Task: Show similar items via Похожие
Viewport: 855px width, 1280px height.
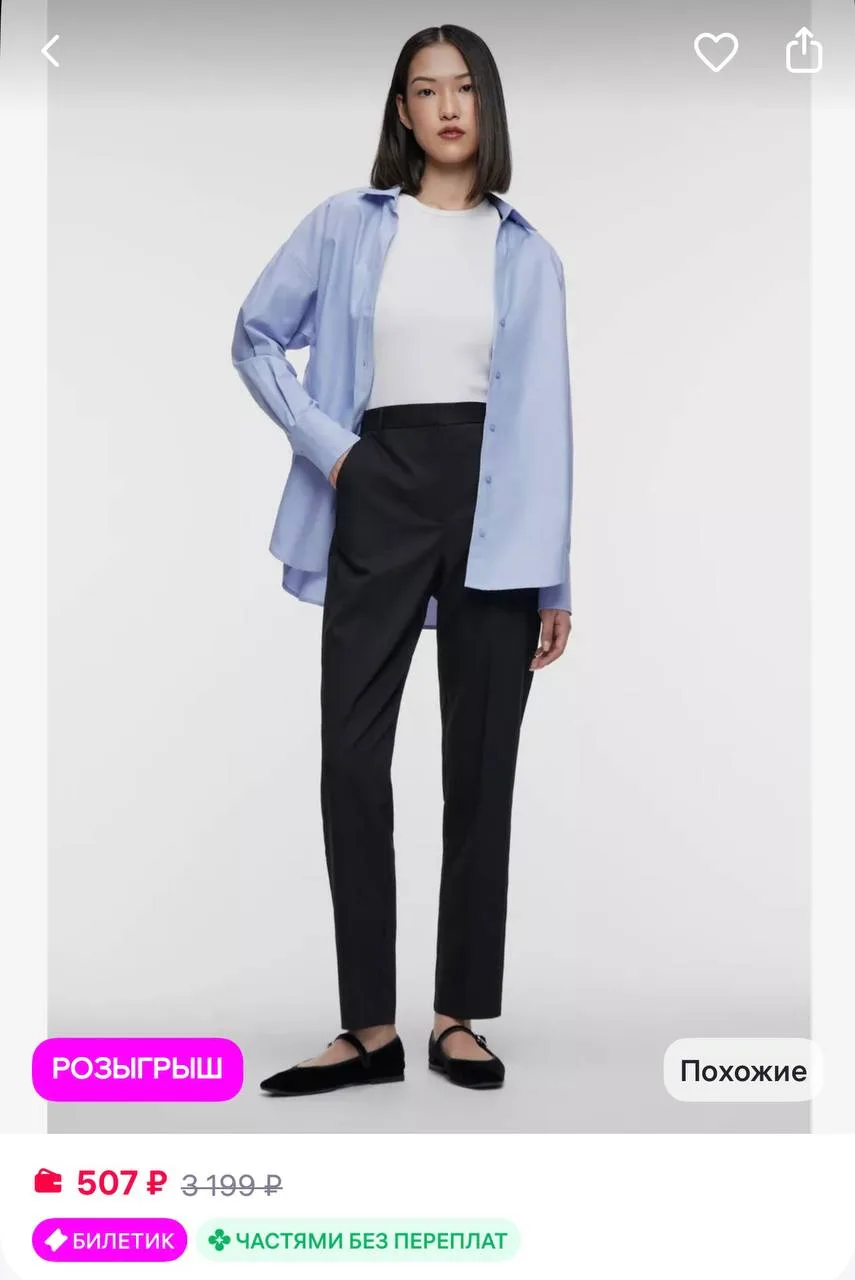Action: click(743, 1070)
